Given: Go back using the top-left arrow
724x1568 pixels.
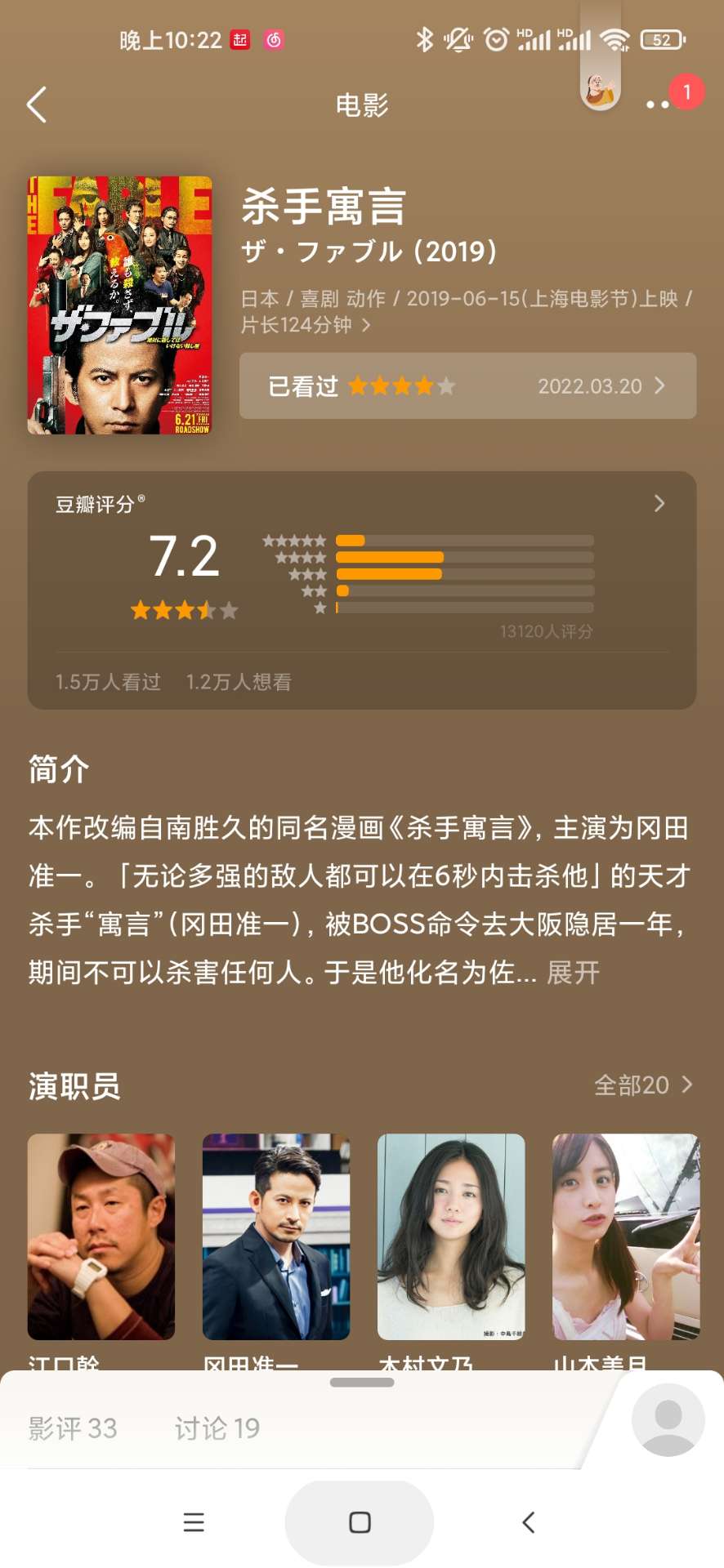Looking at the screenshot, I should click(37, 105).
